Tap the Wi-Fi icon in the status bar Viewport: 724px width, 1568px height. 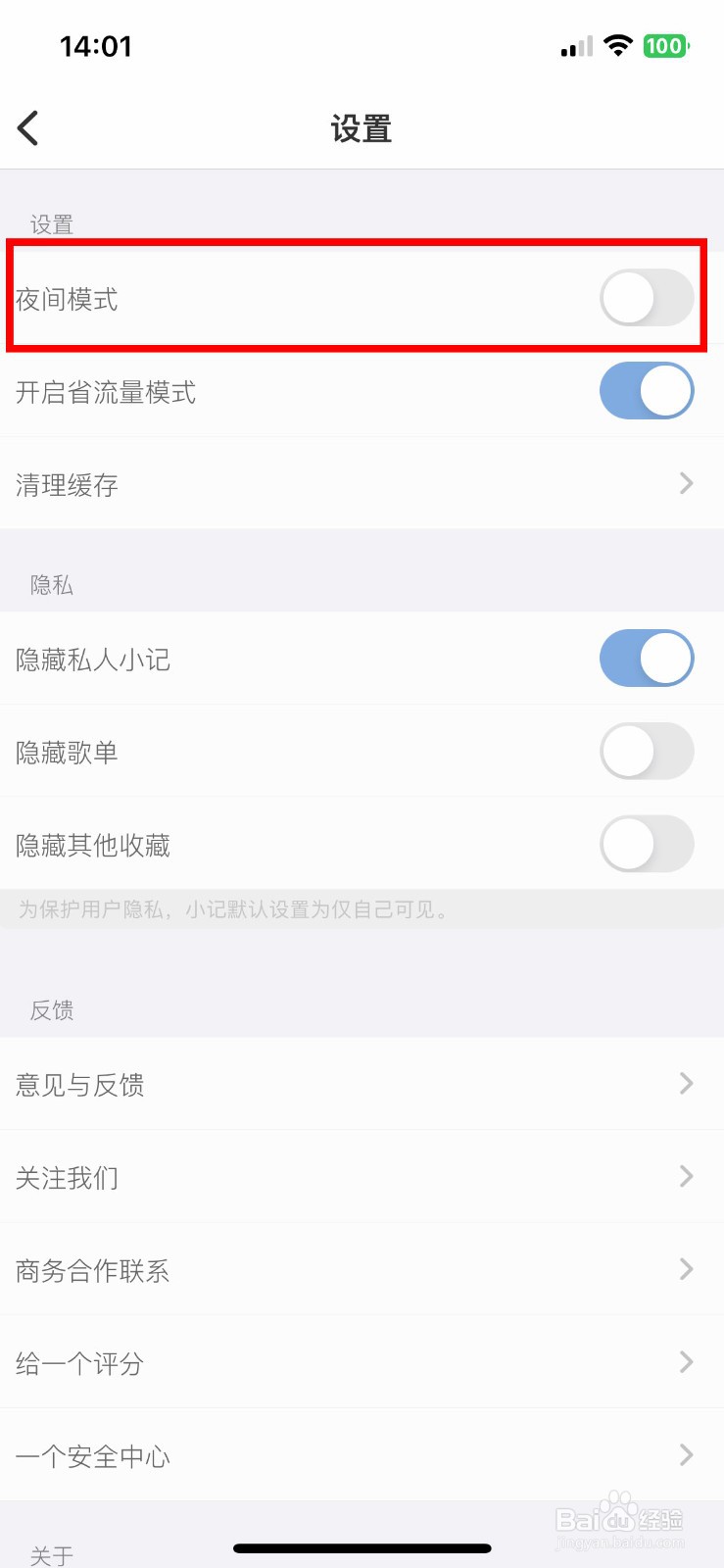(x=619, y=45)
